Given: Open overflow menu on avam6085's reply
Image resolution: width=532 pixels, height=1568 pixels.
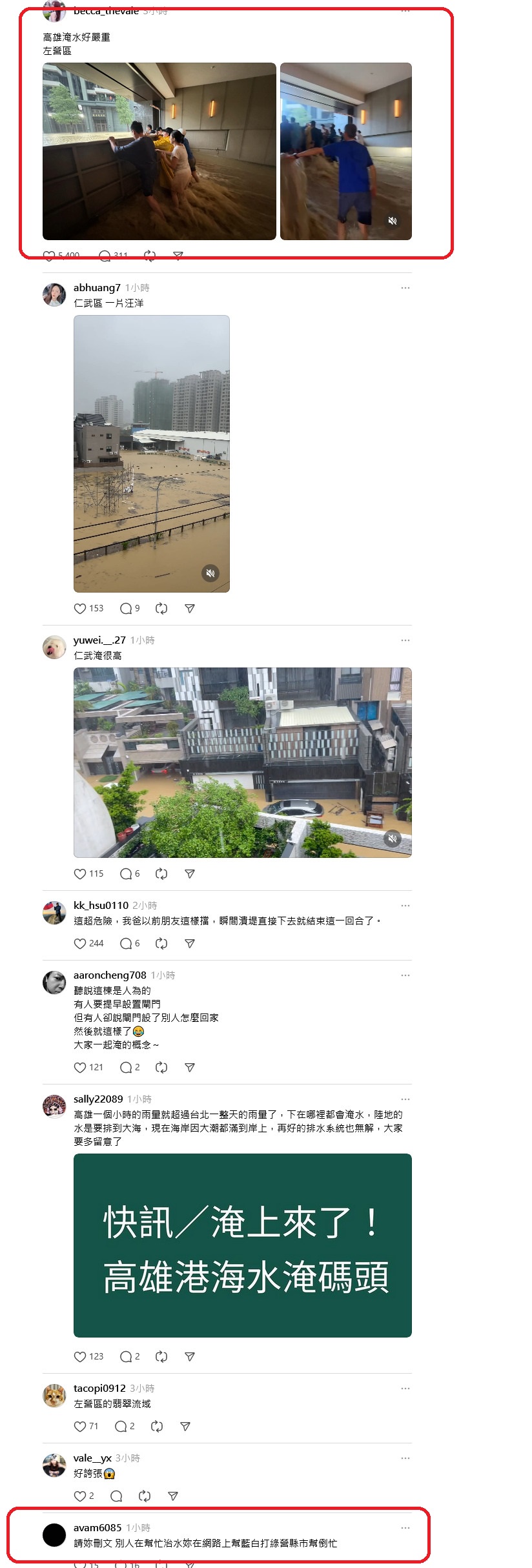Looking at the screenshot, I should click(x=405, y=1527).
